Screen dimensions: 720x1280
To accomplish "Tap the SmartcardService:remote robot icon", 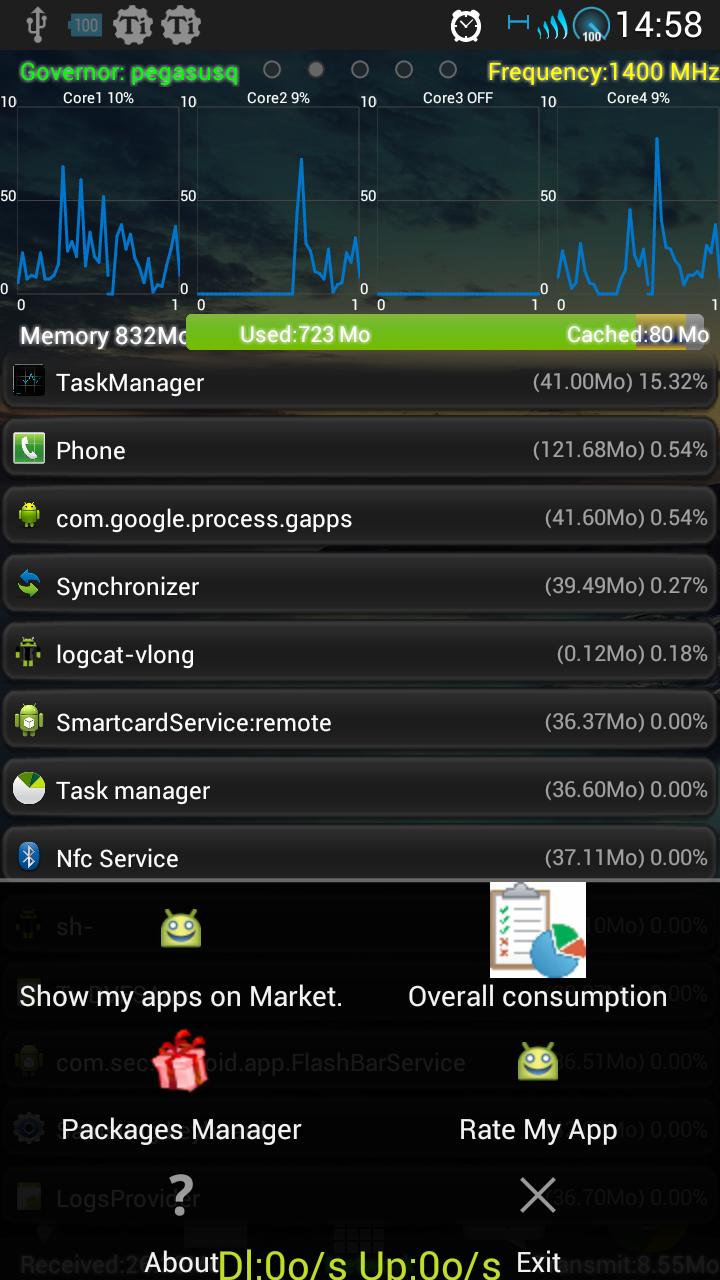I will click(28, 721).
